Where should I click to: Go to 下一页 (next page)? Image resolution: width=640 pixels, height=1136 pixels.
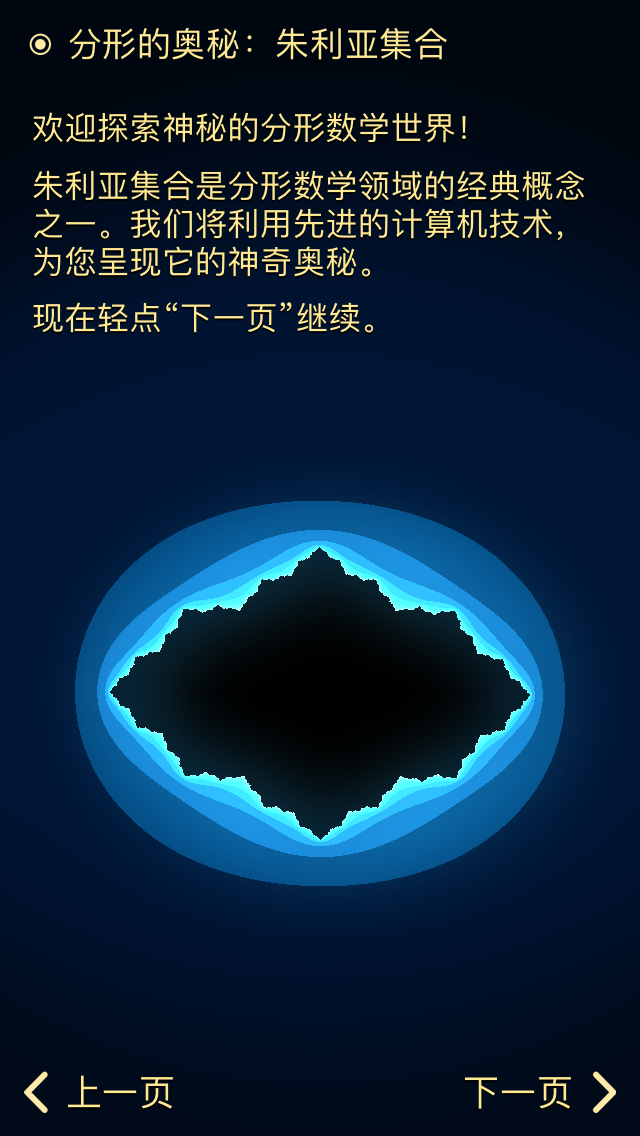click(540, 1092)
